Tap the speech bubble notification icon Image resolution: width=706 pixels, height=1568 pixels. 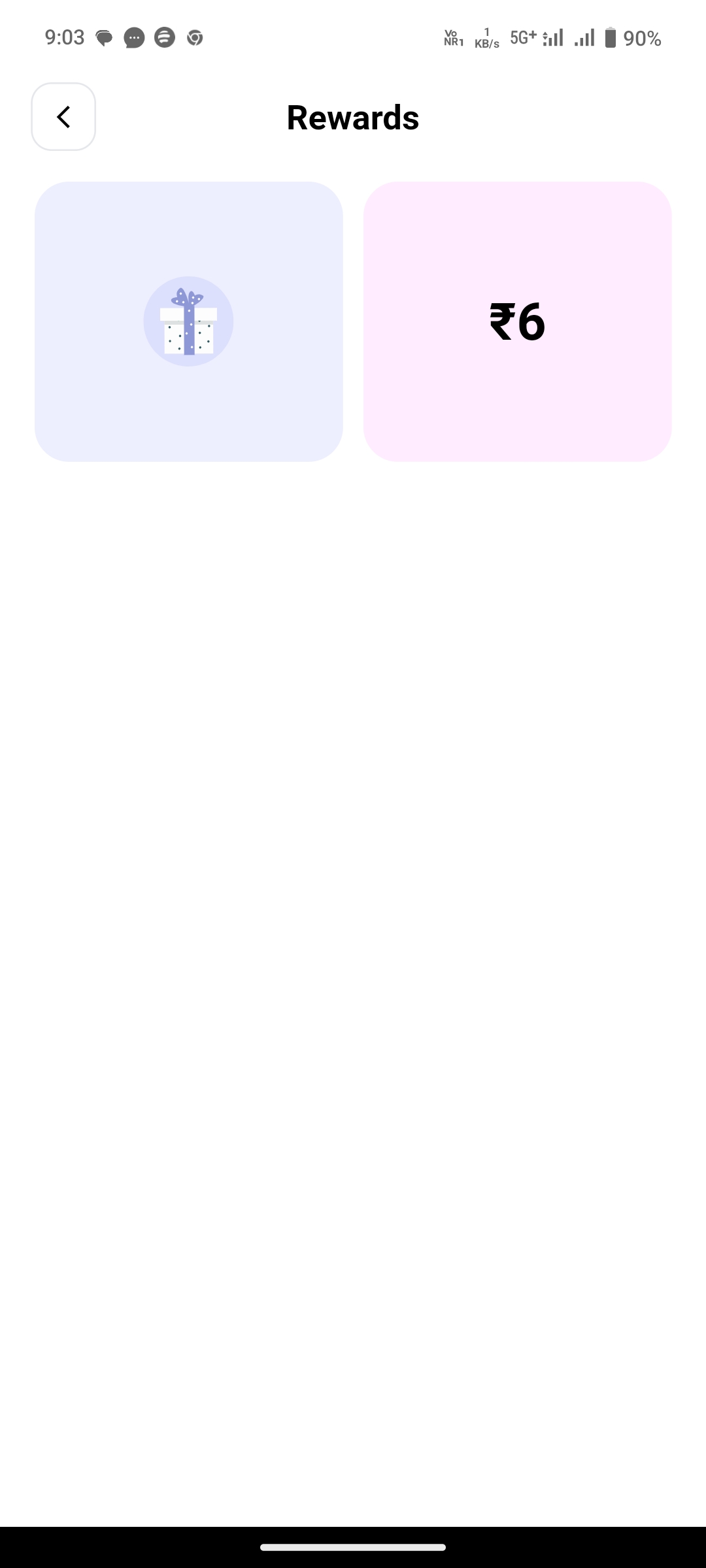coord(103,37)
